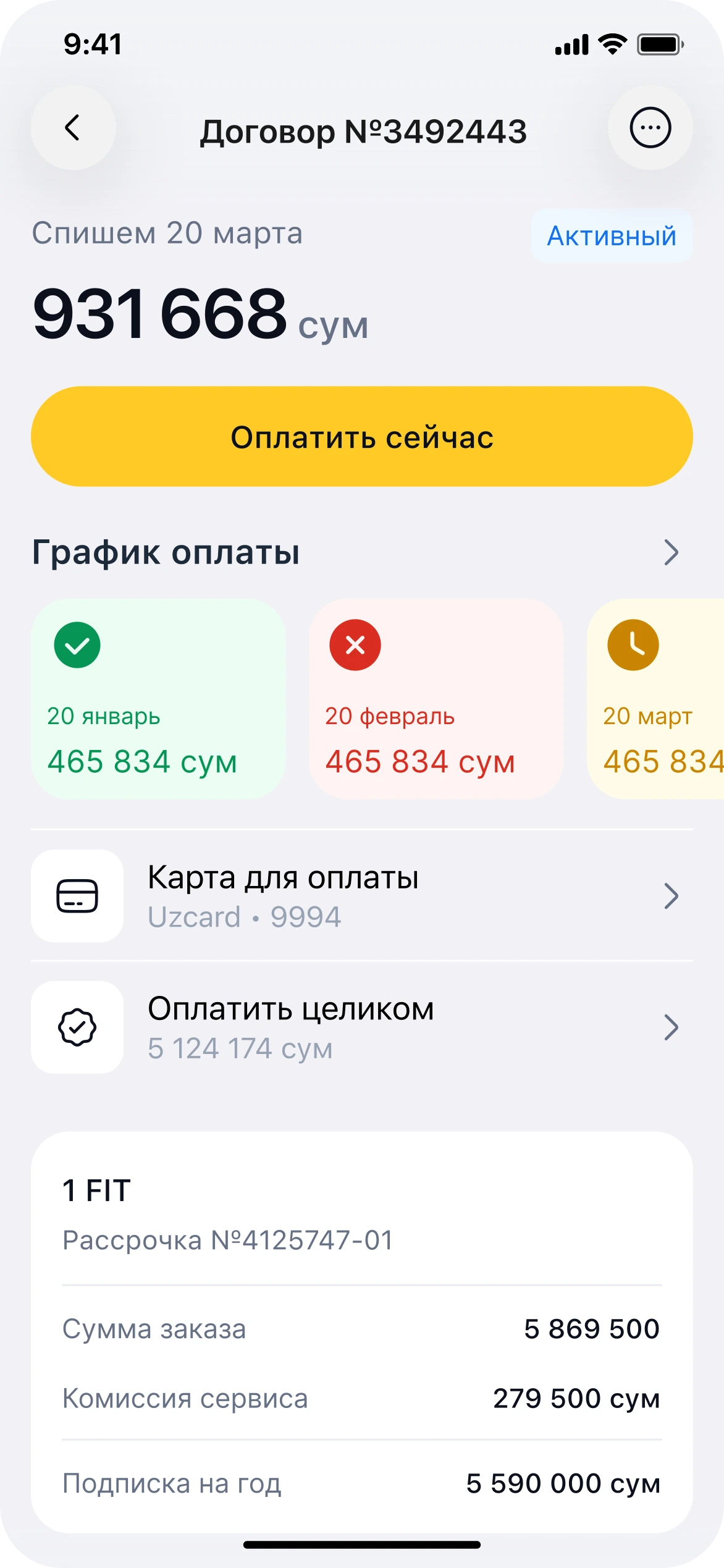Open the more options menu
This screenshot has height=1568, width=724.
[650, 128]
